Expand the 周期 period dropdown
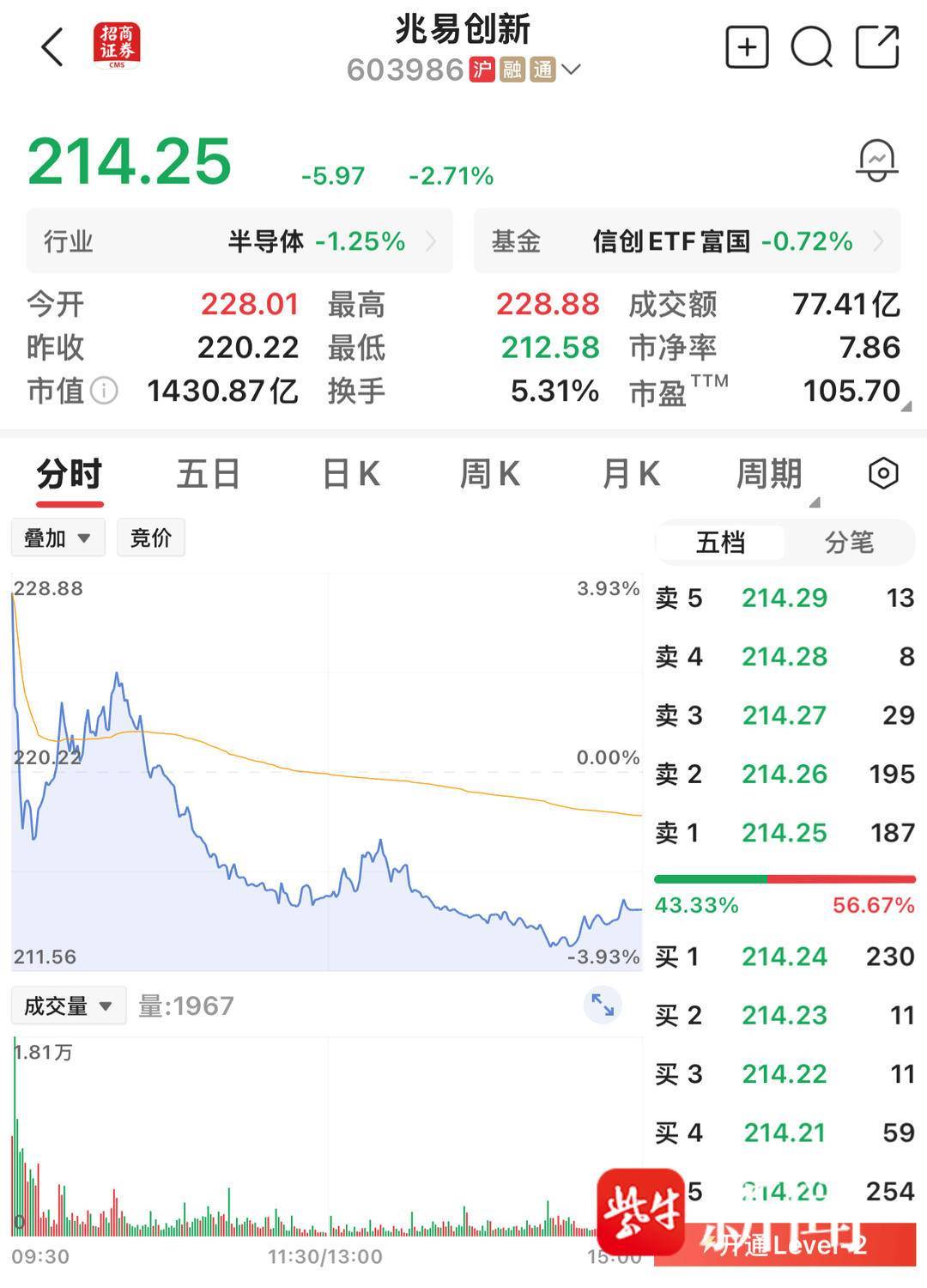The height and width of the screenshot is (1288, 927). pos(770,474)
